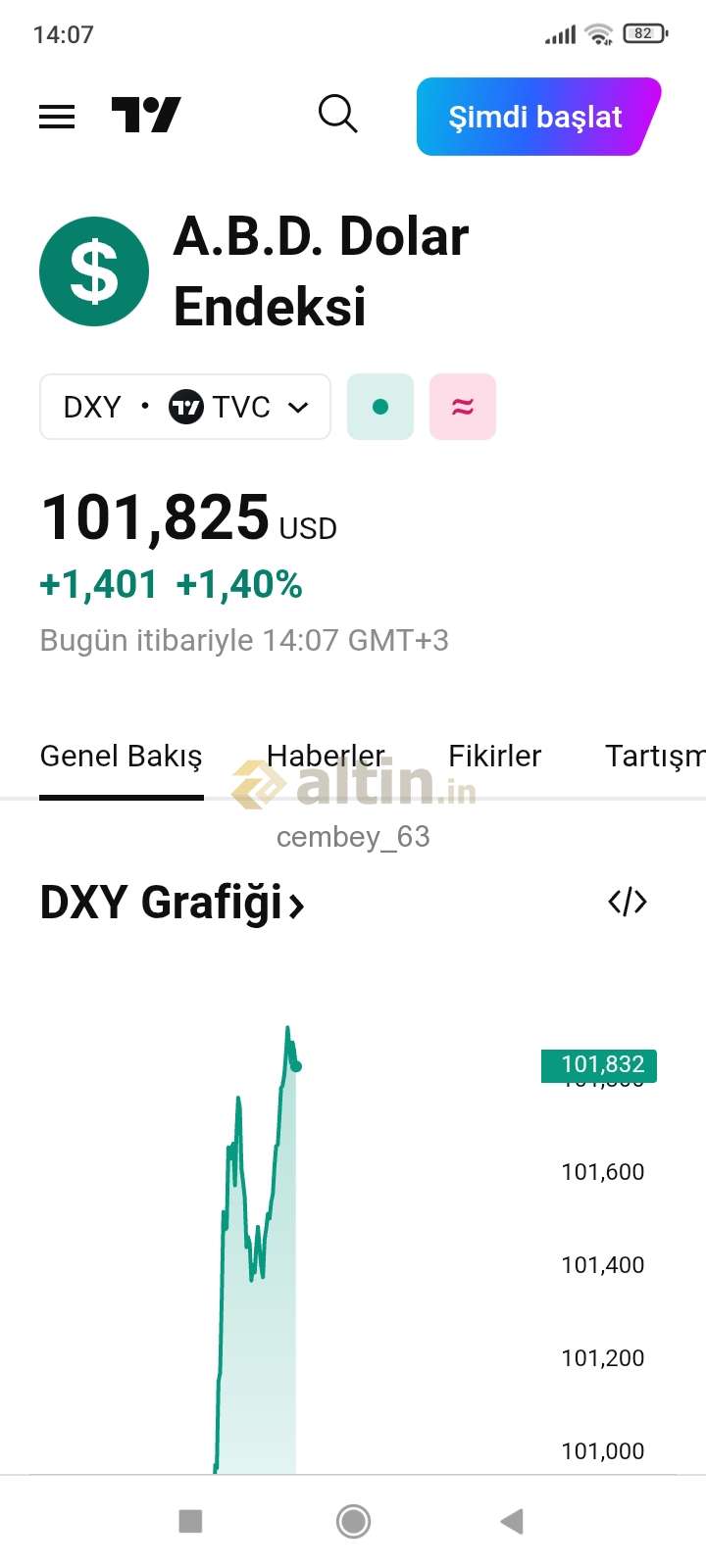Image resolution: width=706 pixels, height=1568 pixels.
Task: Open the search icon
Action: click(337, 115)
